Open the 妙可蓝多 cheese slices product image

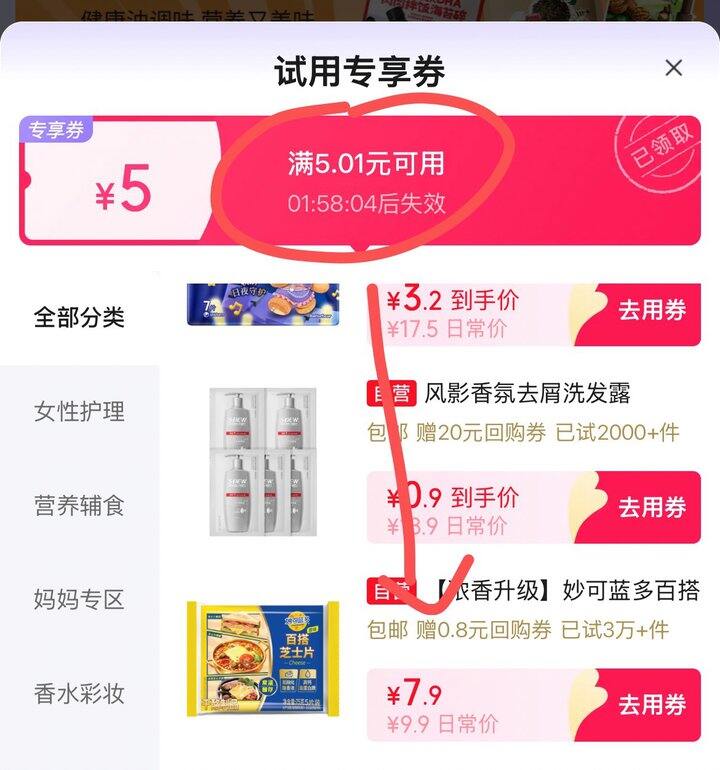pyautogui.click(x=263, y=658)
